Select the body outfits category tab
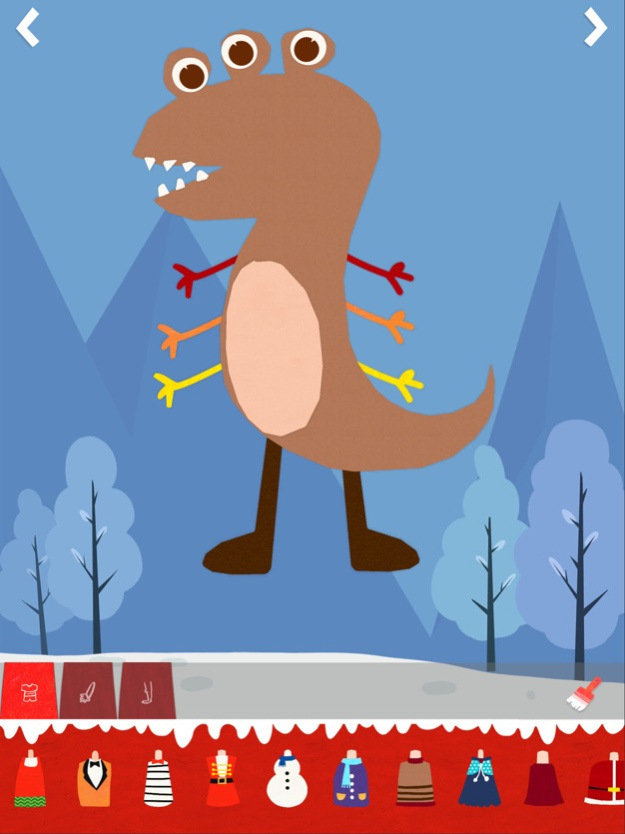The height and width of the screenshot is (834, 625). pyautogui.click(x=29, y=691)
